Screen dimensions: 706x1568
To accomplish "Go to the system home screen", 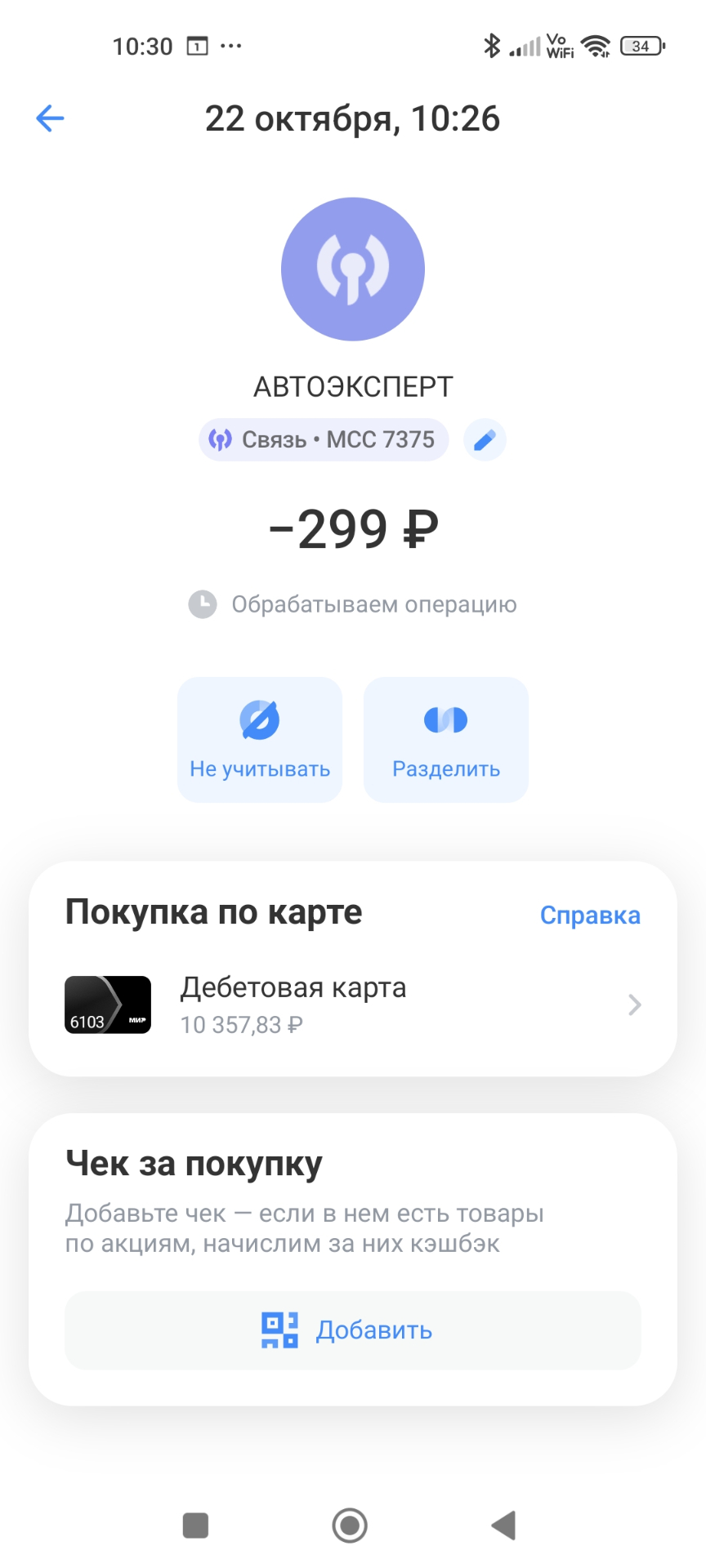I will click(x=350, y=1525).
